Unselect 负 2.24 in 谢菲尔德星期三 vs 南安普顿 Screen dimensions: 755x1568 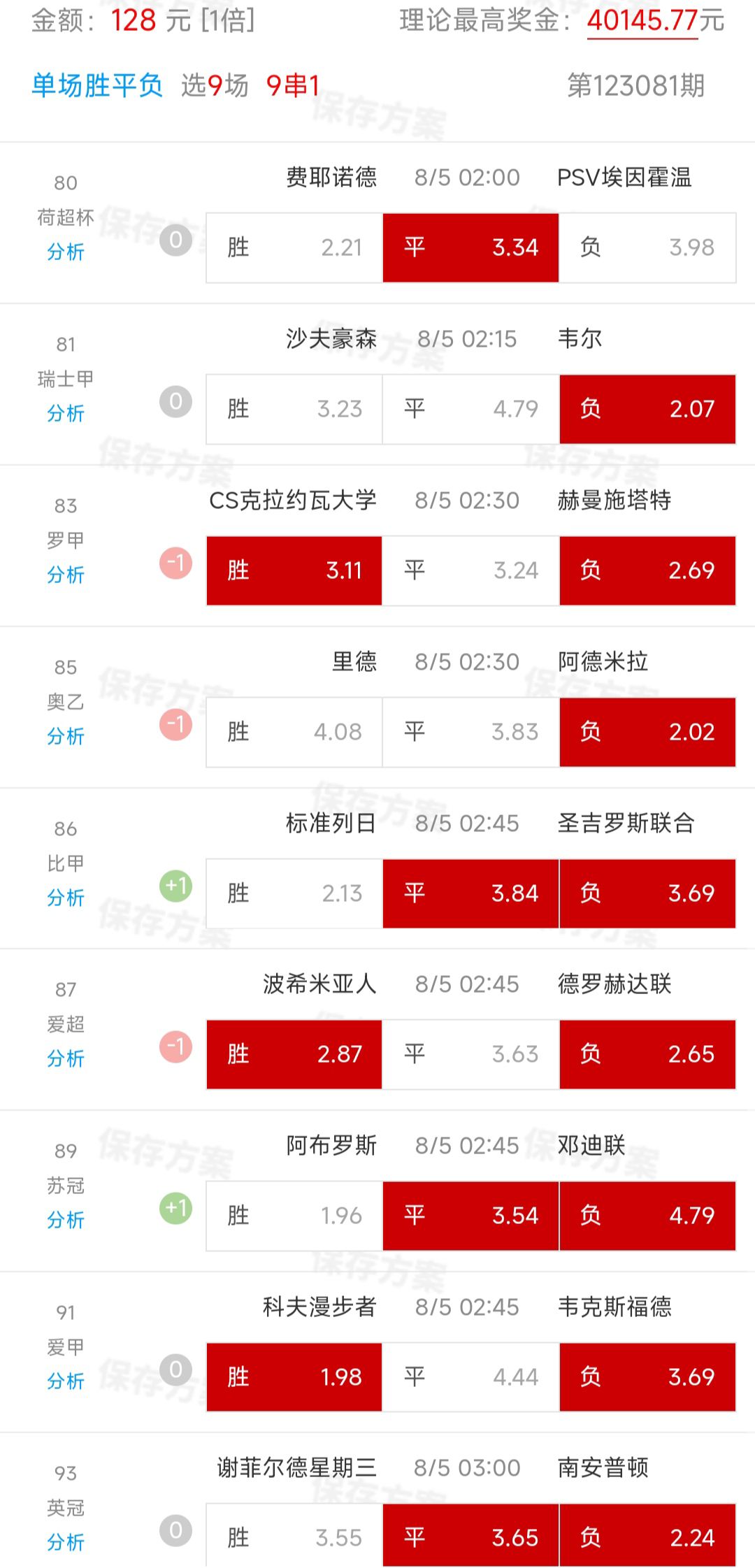point(647,1538)
